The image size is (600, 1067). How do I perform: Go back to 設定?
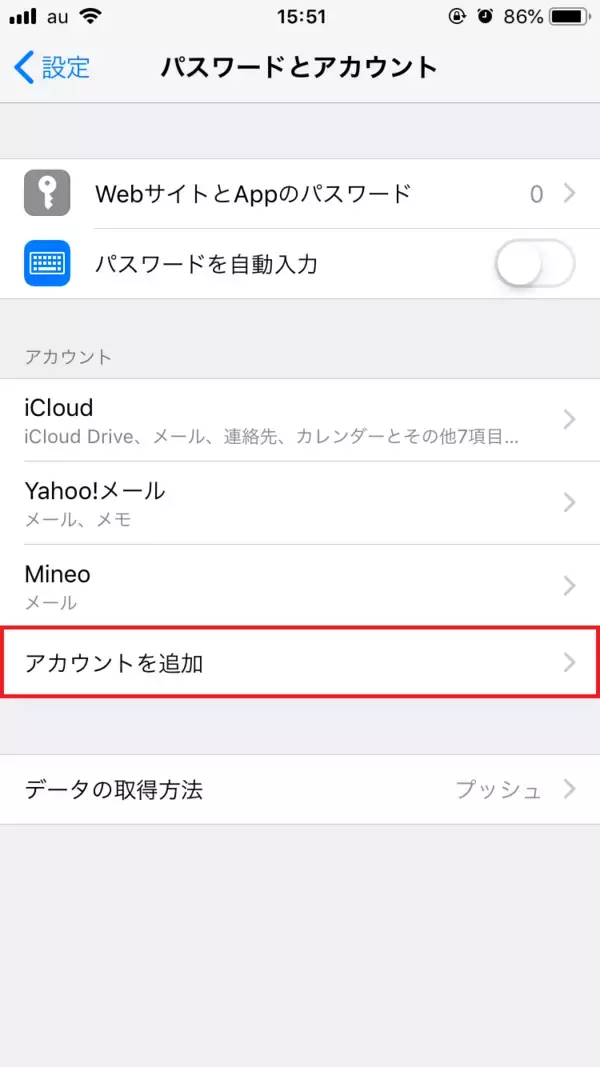tap(53, 68)
